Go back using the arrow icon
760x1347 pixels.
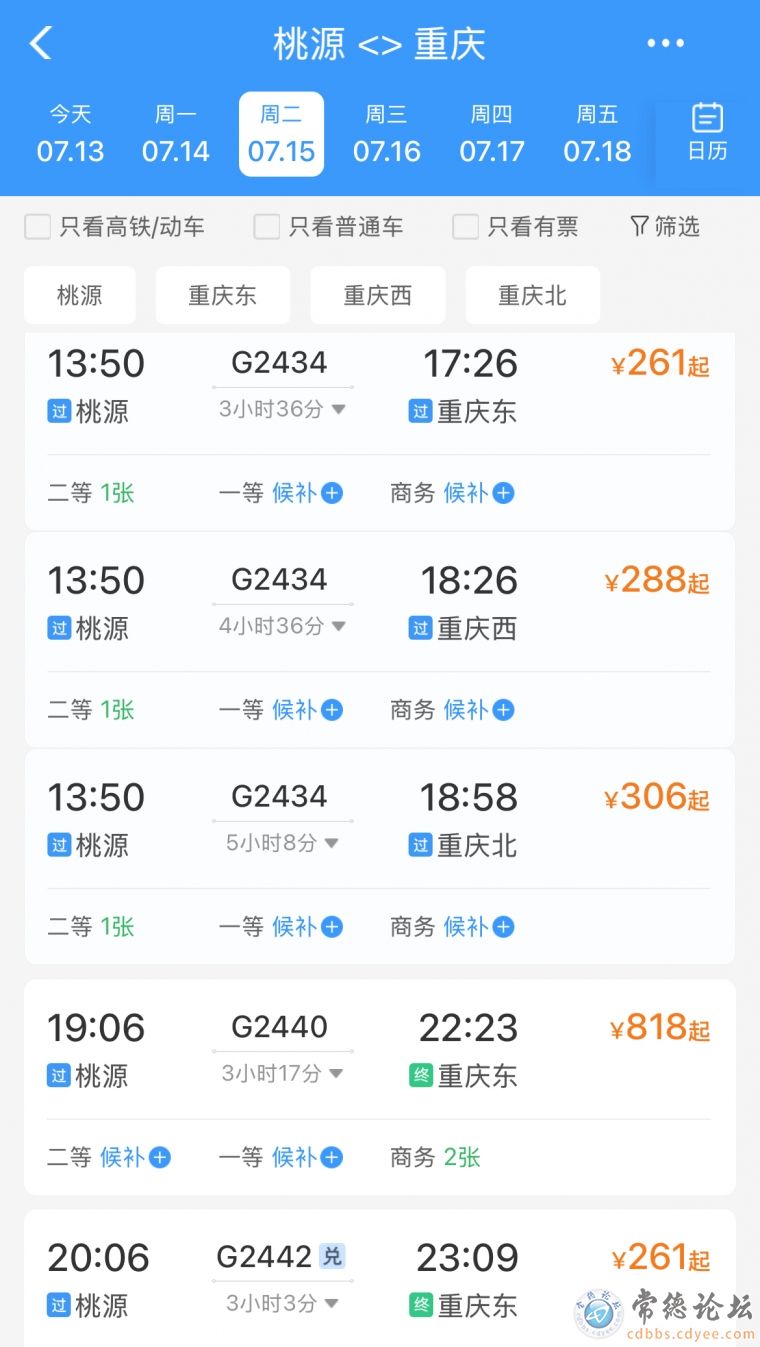pyautogui.click(x=40, y=43)
